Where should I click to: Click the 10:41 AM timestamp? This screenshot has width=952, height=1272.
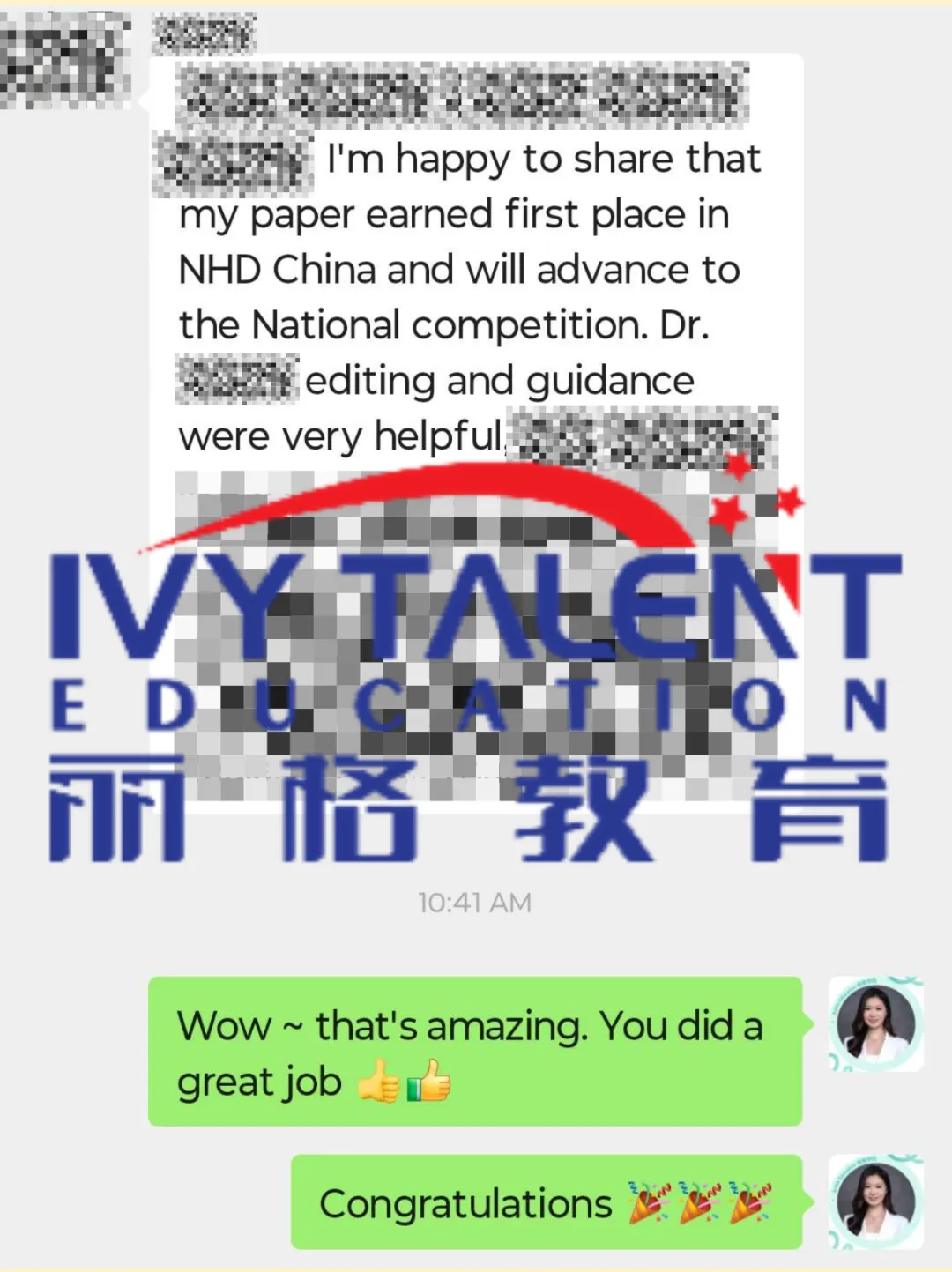[475, 903]
